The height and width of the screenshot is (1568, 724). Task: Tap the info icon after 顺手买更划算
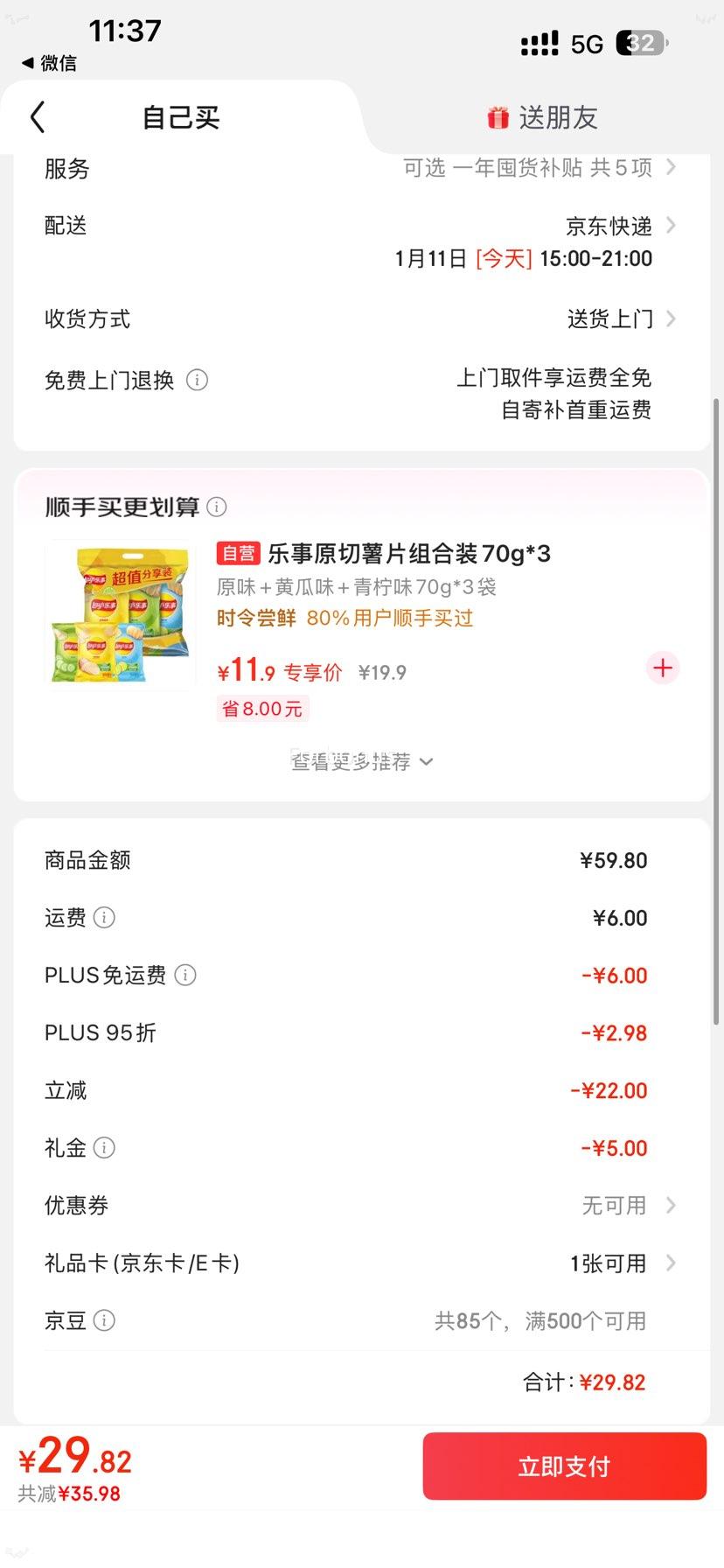coord(215,507)
